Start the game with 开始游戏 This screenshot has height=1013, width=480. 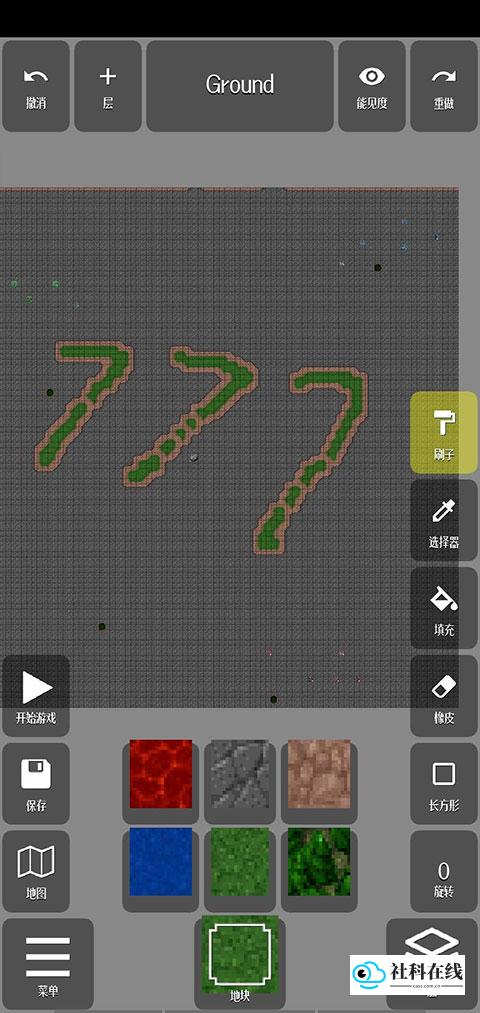coord(36,696)
